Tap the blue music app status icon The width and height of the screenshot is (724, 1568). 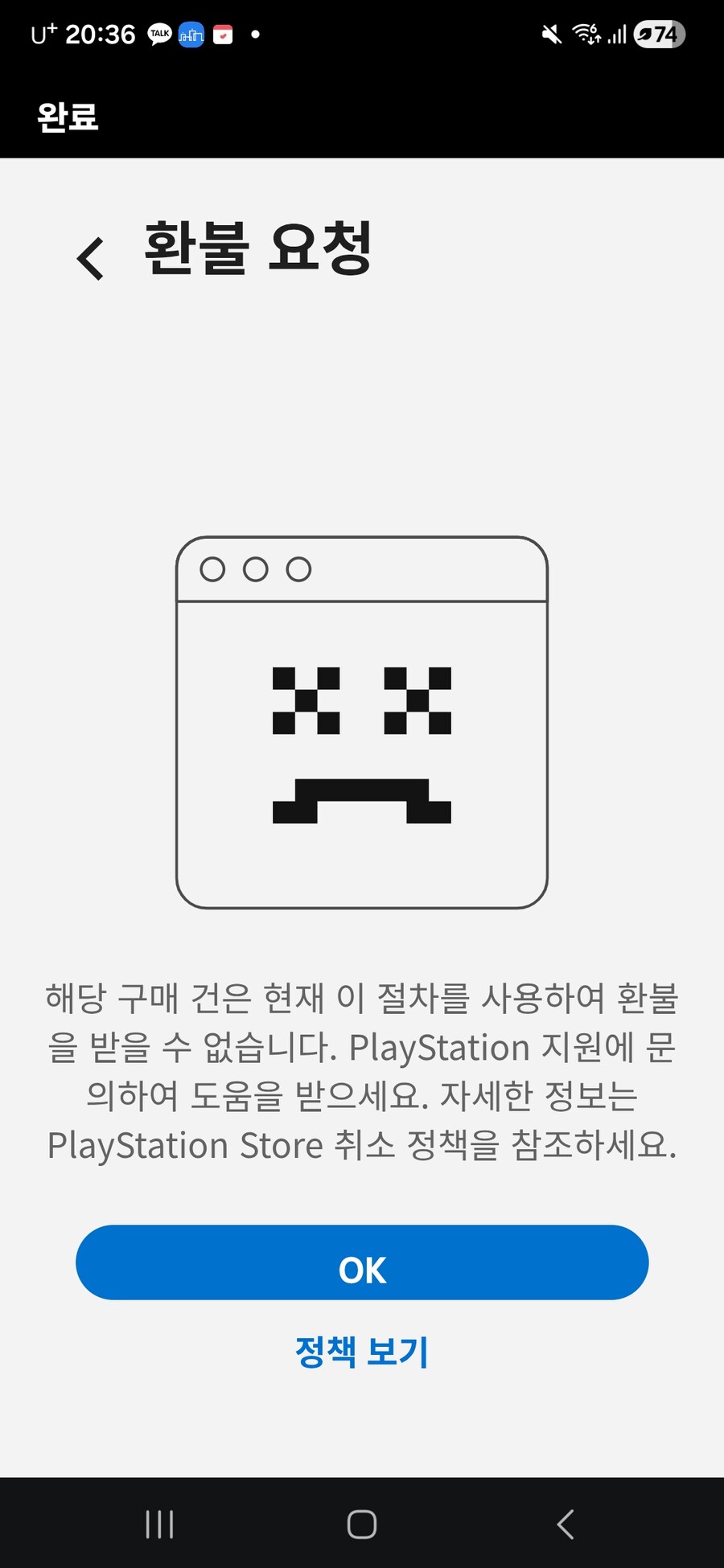[190, 33]
